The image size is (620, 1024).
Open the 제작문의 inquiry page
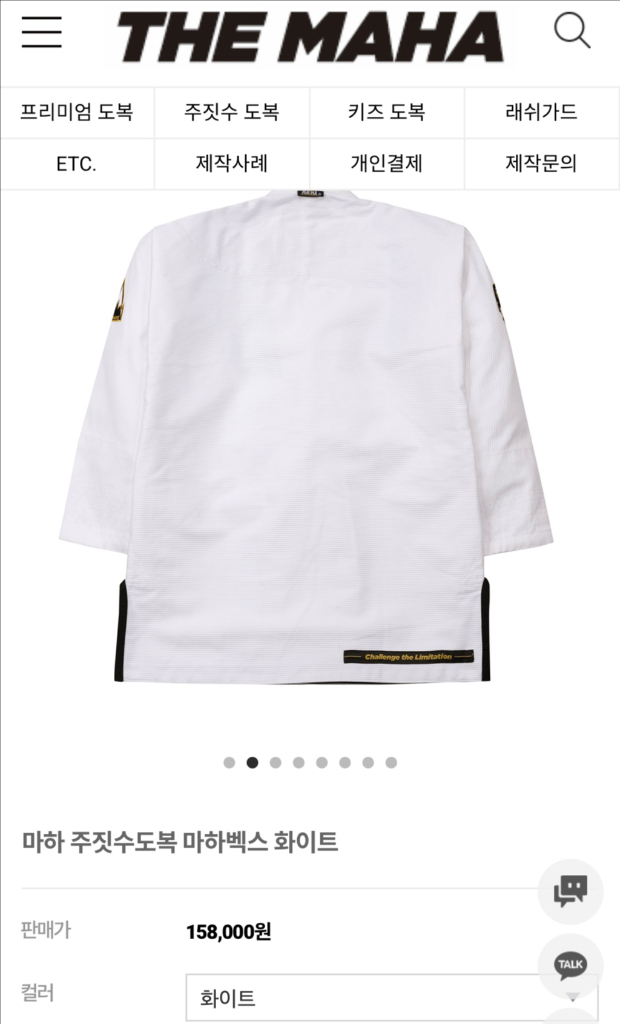click(x=542, y=164)
